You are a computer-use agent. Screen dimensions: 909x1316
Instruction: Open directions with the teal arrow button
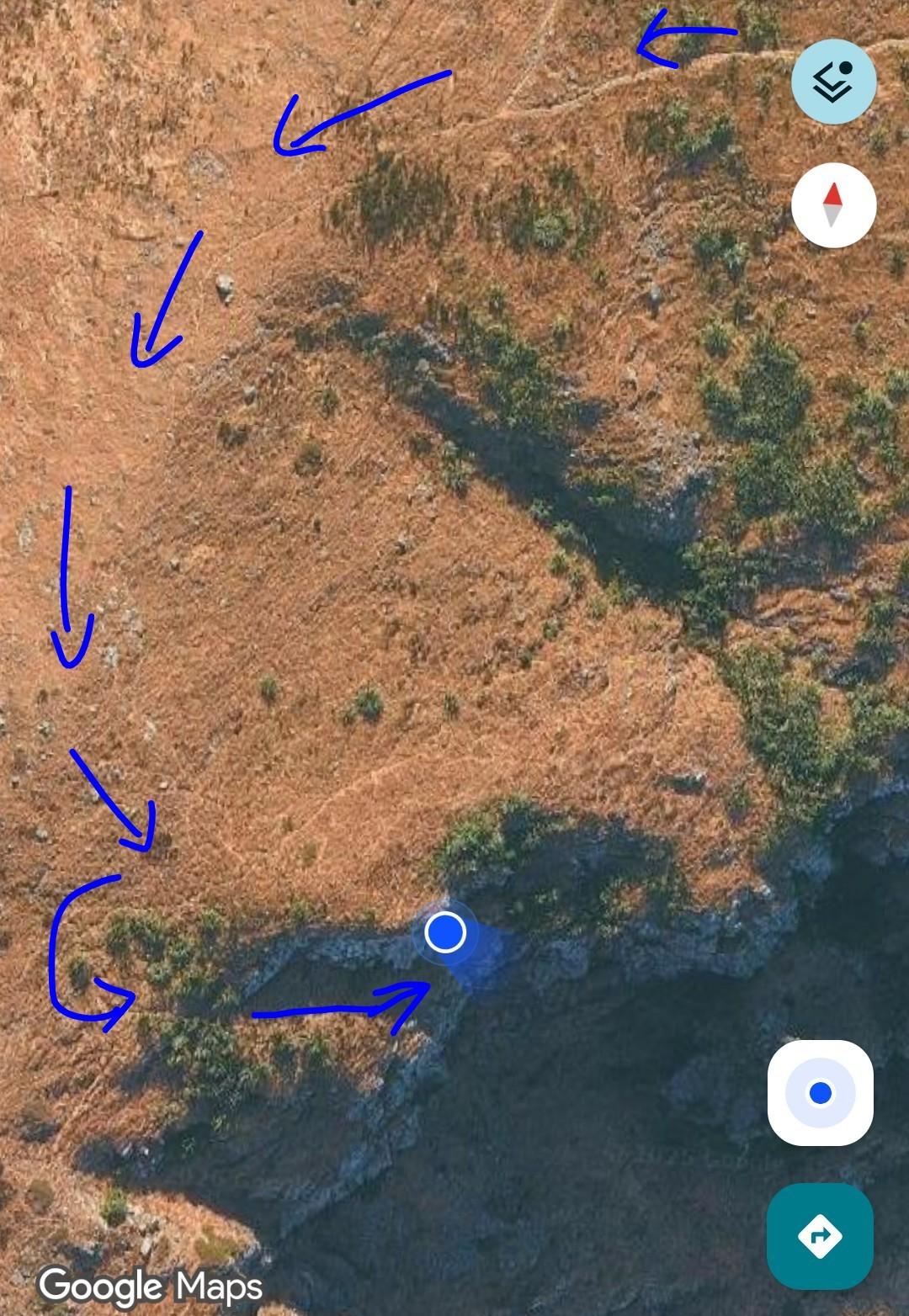pos(820,1235)
